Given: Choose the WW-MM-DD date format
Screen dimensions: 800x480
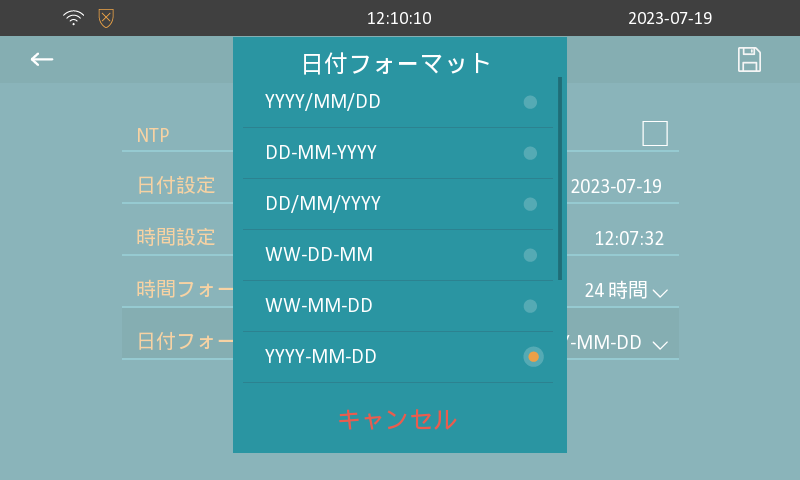Looking at the screenshot, I should coord(398,306).
